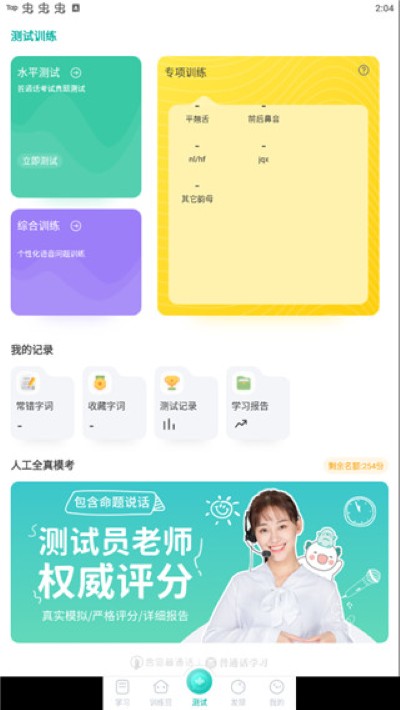Image resolution: width=400 pixels, height=710 pixels.
Task: Open 测试记录 card
Action: pos(186,403)
